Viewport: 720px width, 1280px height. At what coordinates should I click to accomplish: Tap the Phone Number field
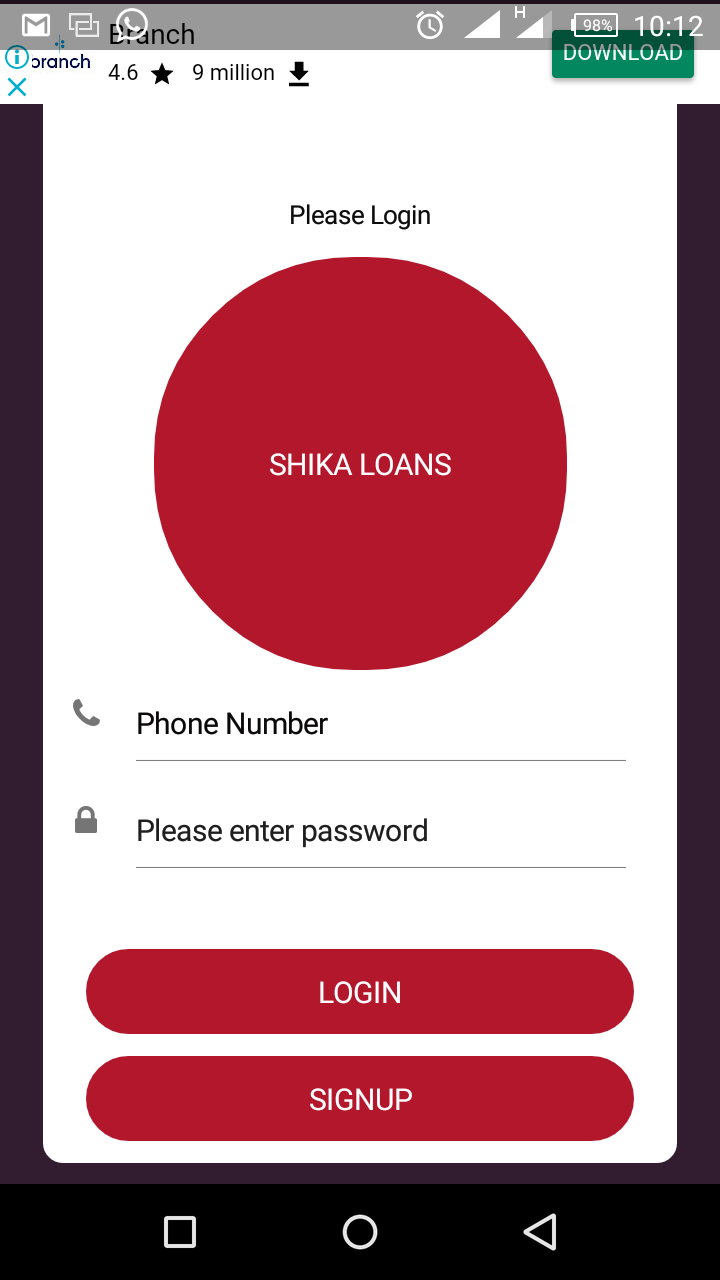(x=380, y=724)
